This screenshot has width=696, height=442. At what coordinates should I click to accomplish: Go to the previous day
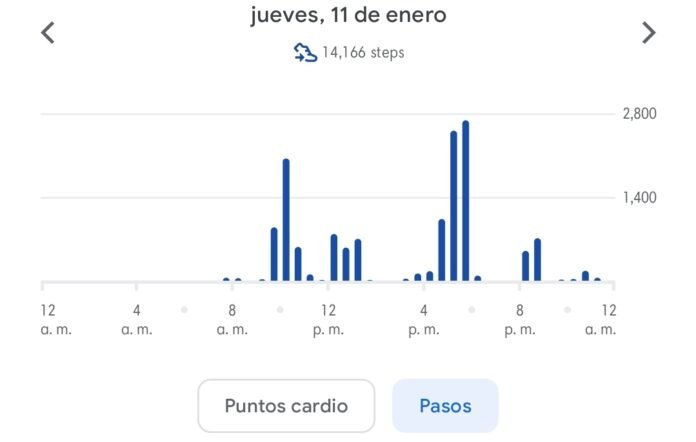(47, 33)
